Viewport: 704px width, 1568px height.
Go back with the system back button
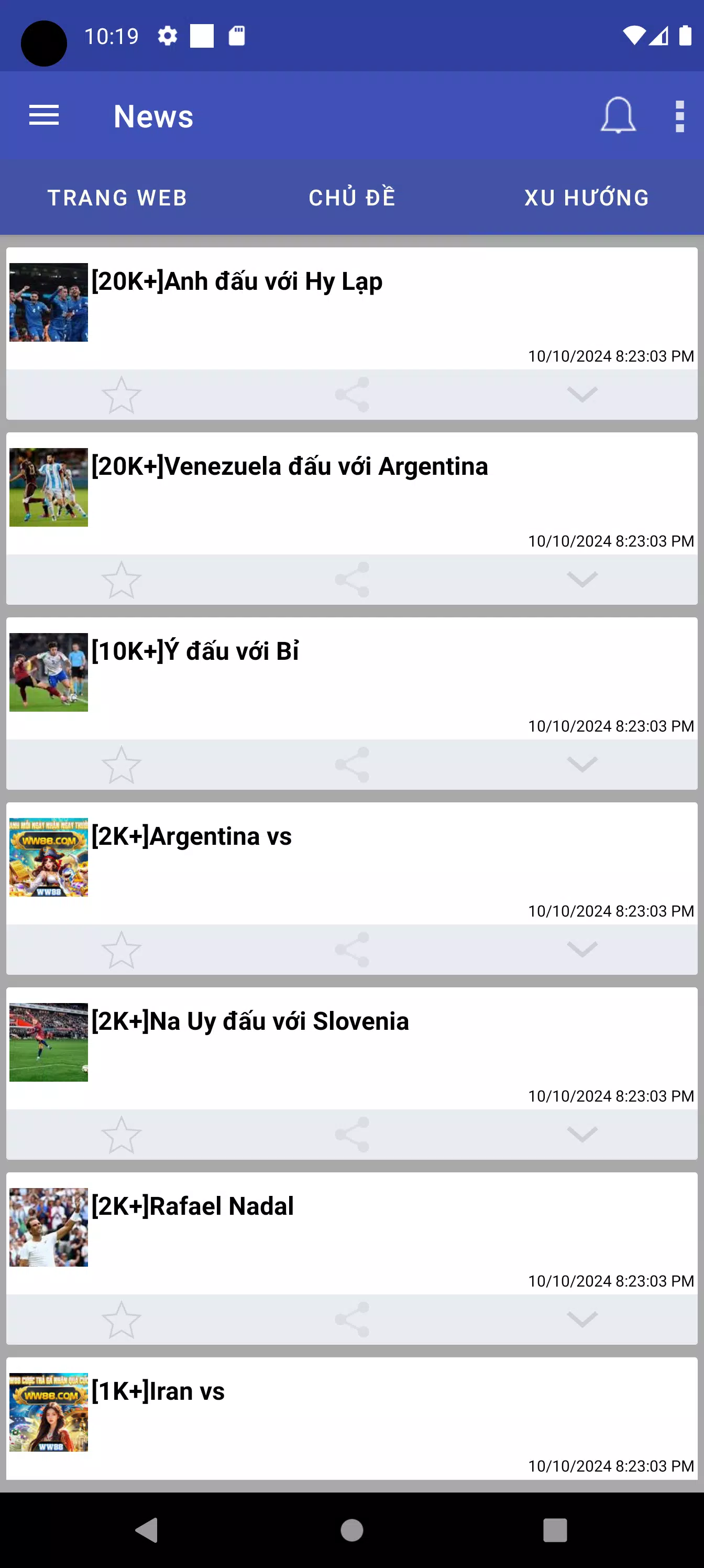pyautogui.click(x=147, y=1530)
